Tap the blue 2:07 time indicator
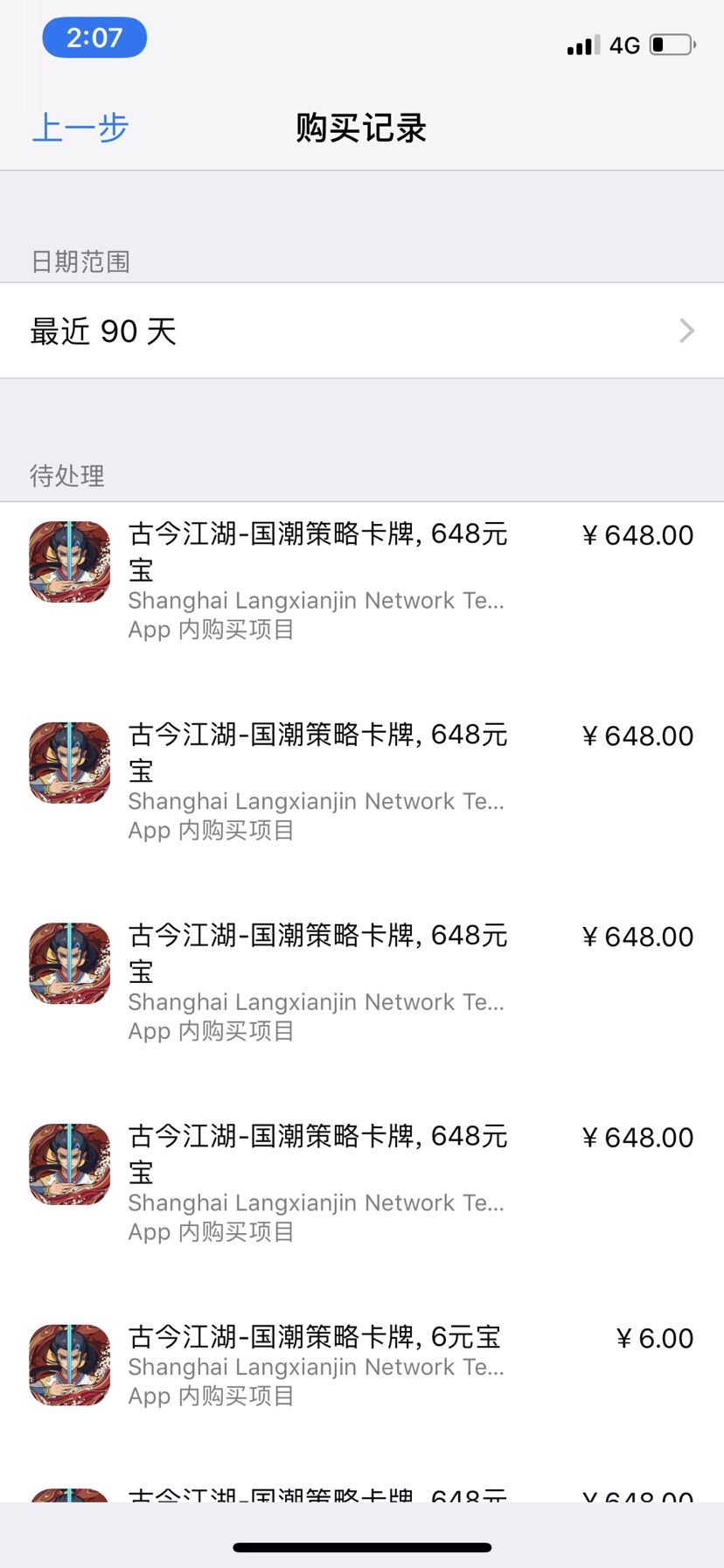The width and height of the screenshot is (724, 1568). 94,37
